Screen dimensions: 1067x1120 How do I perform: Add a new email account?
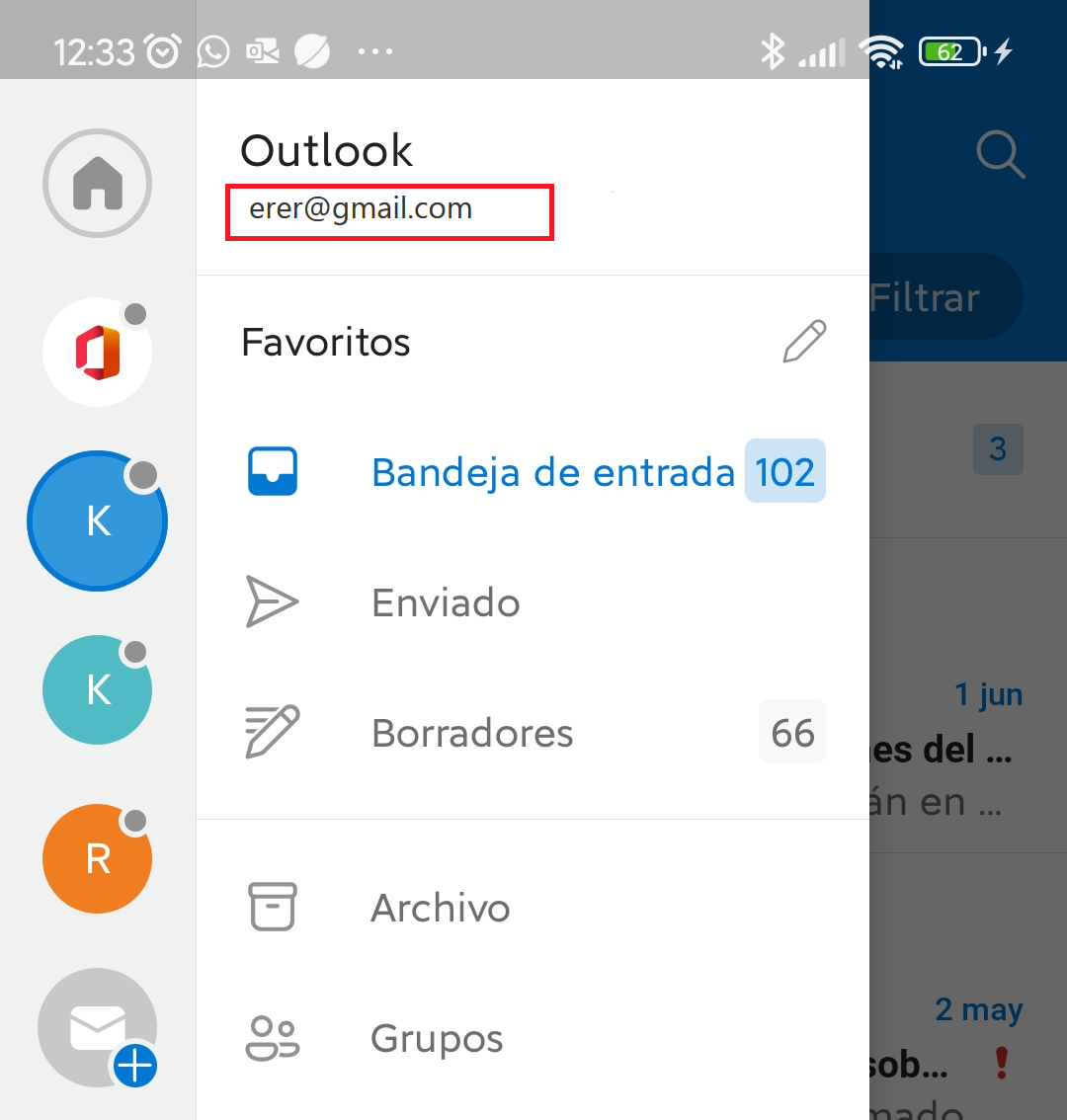(99, 1029)
